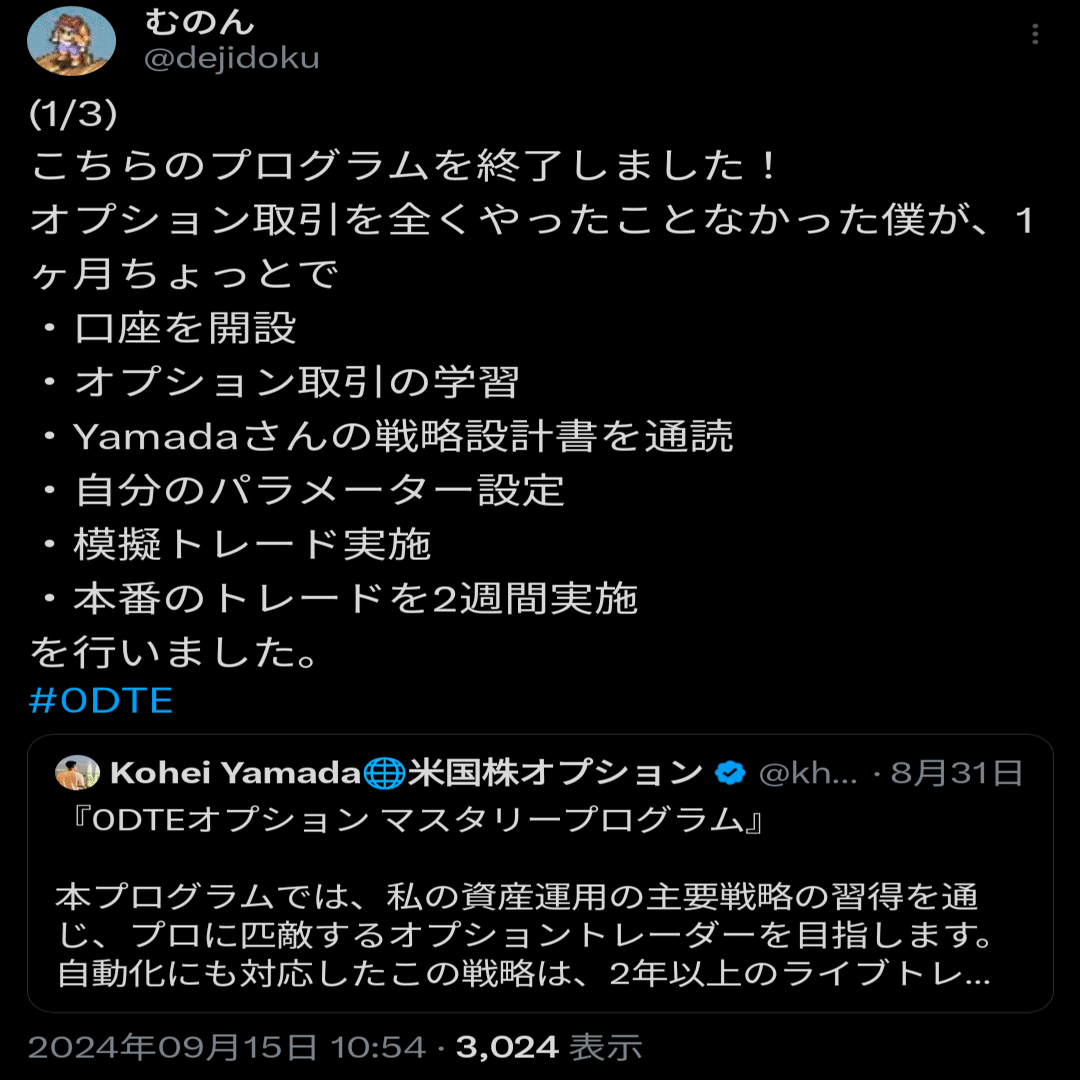Open むのん's profile picture
This screenshot has height=1080, width=1080.
click(x=71, y=41)
